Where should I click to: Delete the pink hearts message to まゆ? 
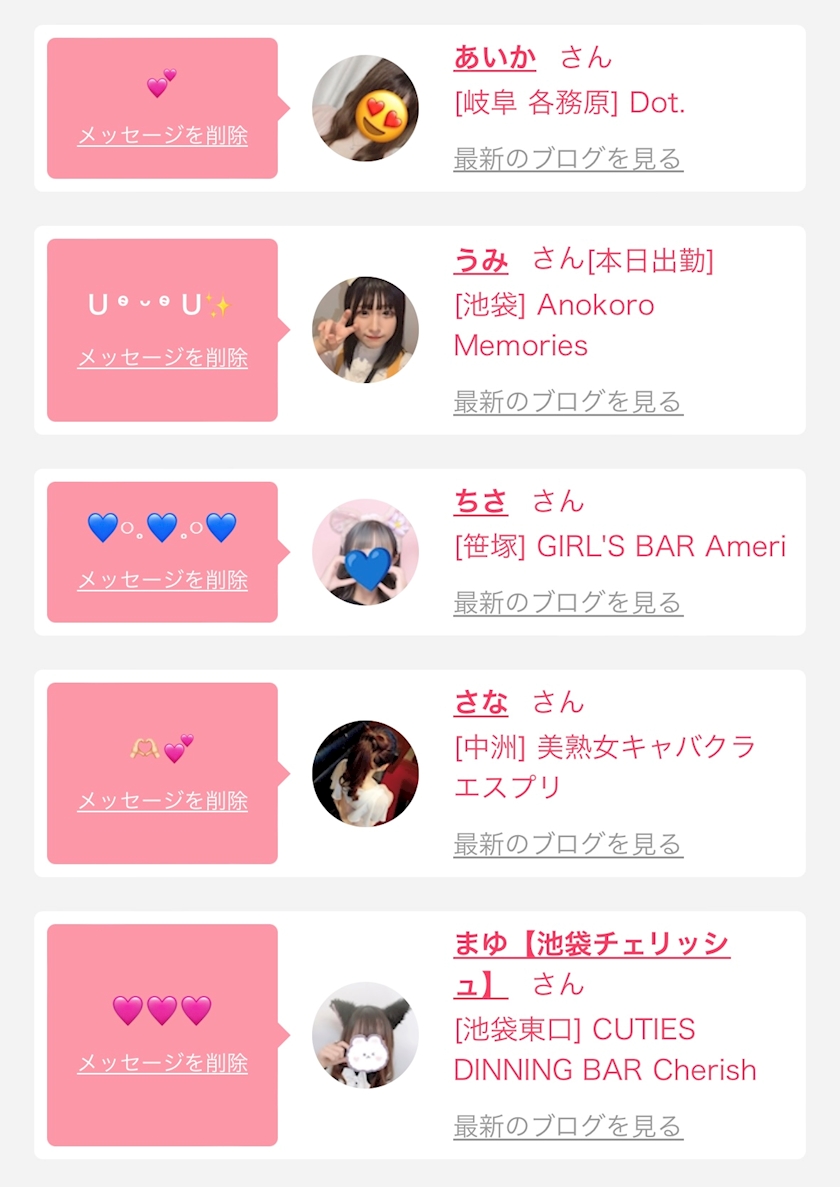(x=162, y=1063)
